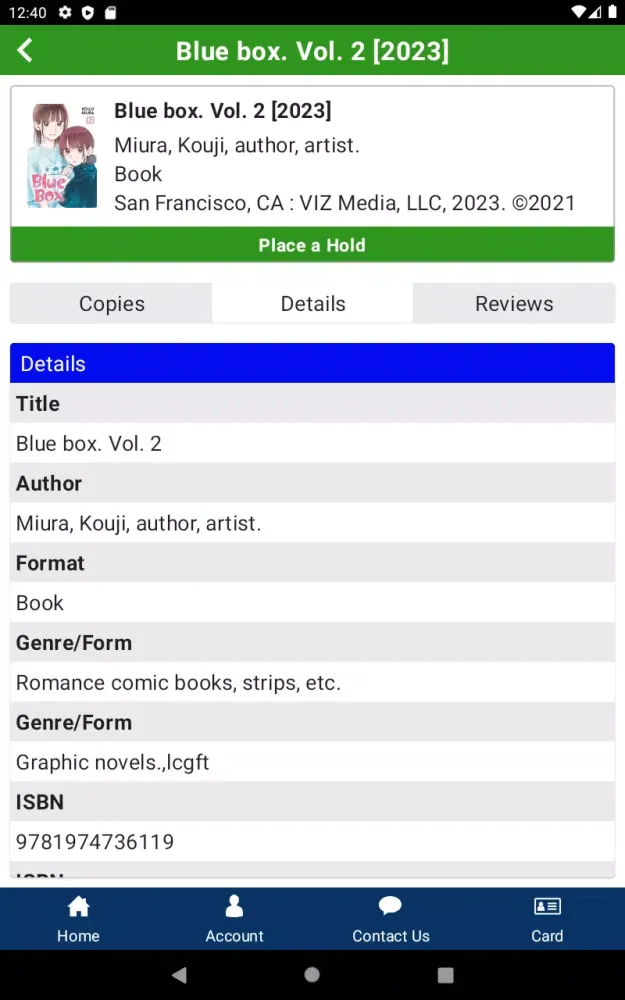Image resolution: width=625 pixels, height=1000 pixels.
Task: Tap the system home button
Action: [x=312, y=975]
